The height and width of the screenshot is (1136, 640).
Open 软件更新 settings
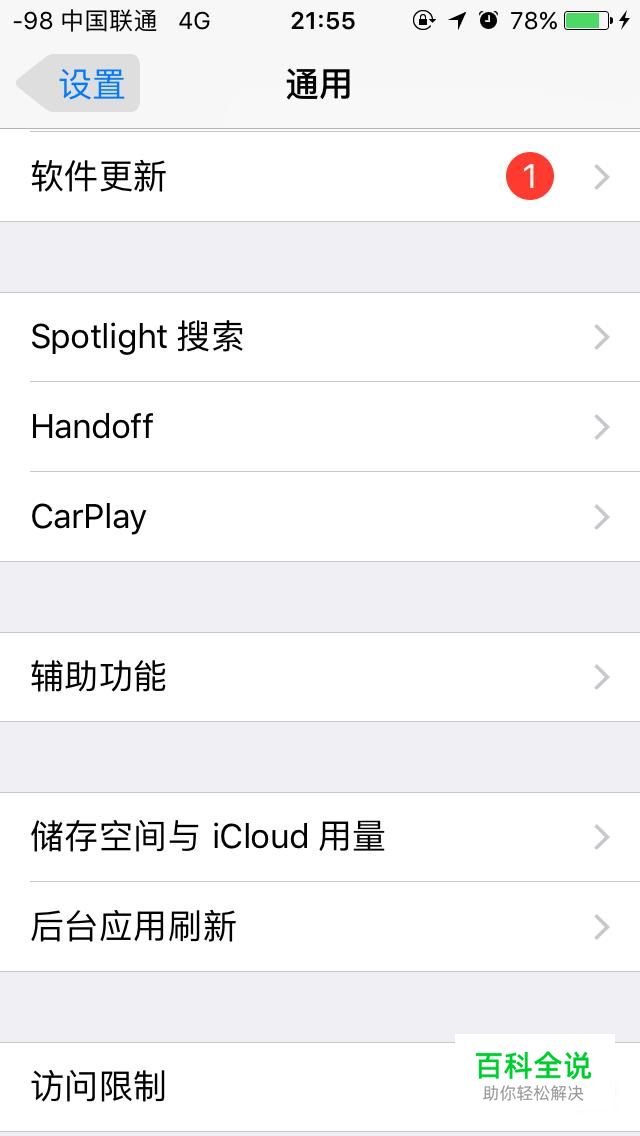320,177
